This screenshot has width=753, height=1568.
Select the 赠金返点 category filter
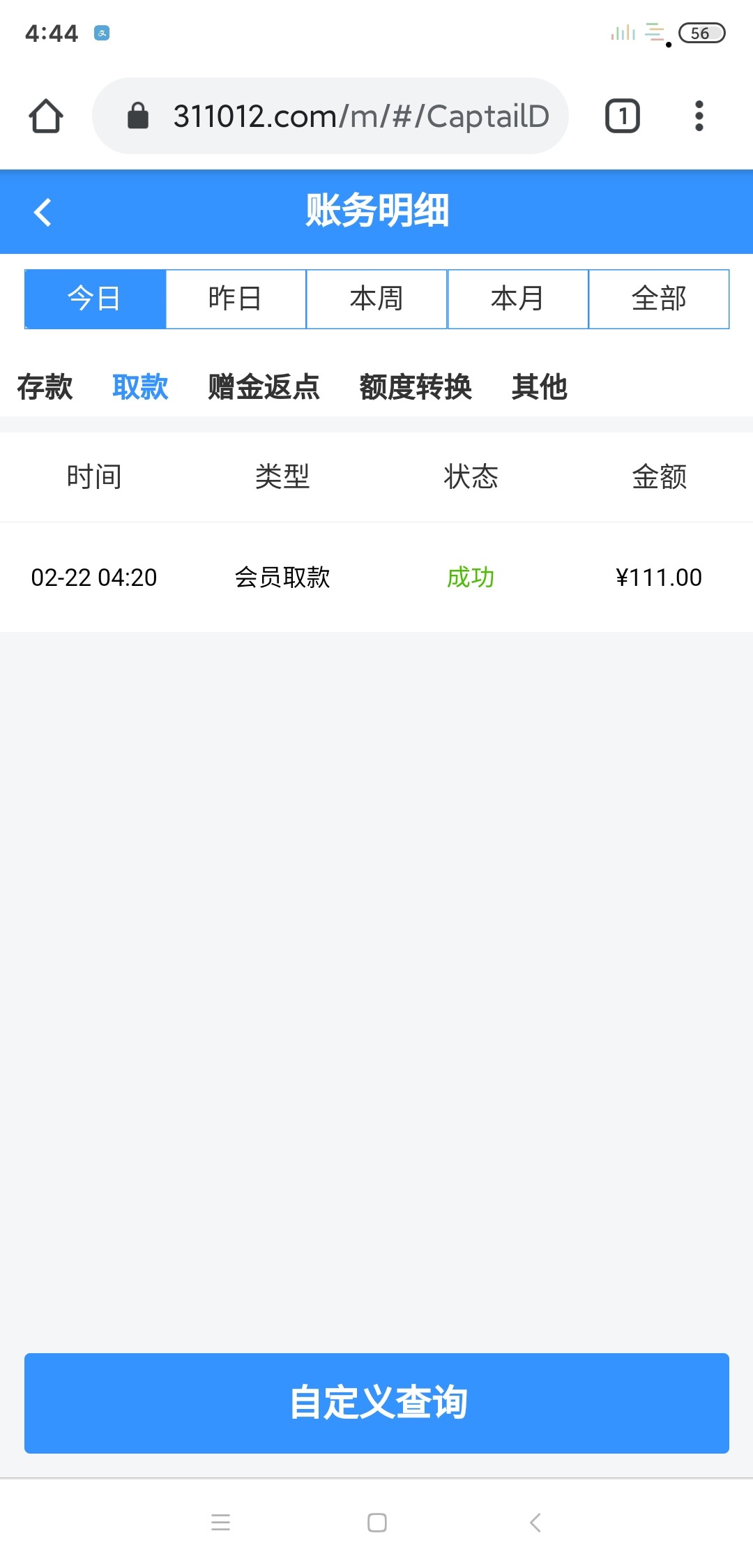(263, 388)
